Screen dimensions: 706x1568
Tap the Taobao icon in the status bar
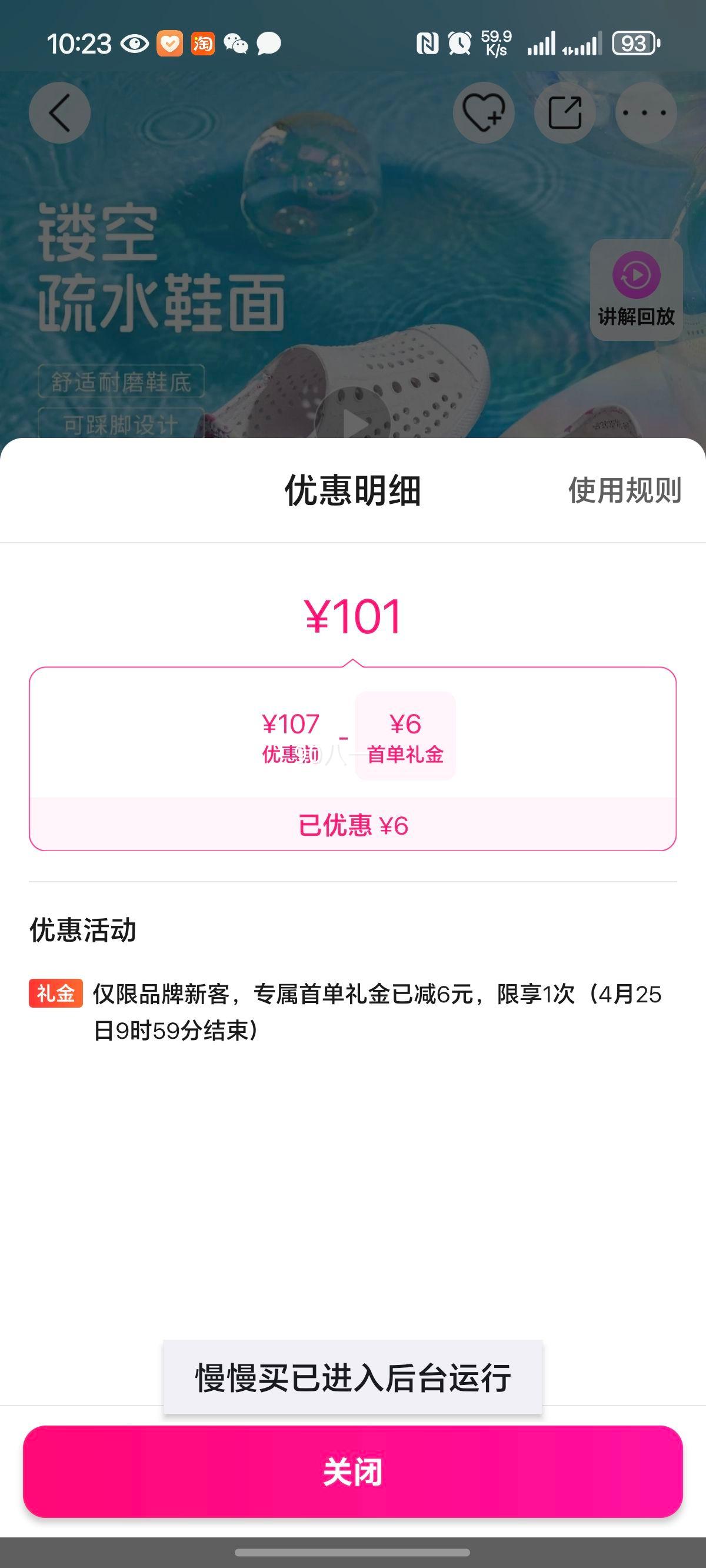point(204,41)
